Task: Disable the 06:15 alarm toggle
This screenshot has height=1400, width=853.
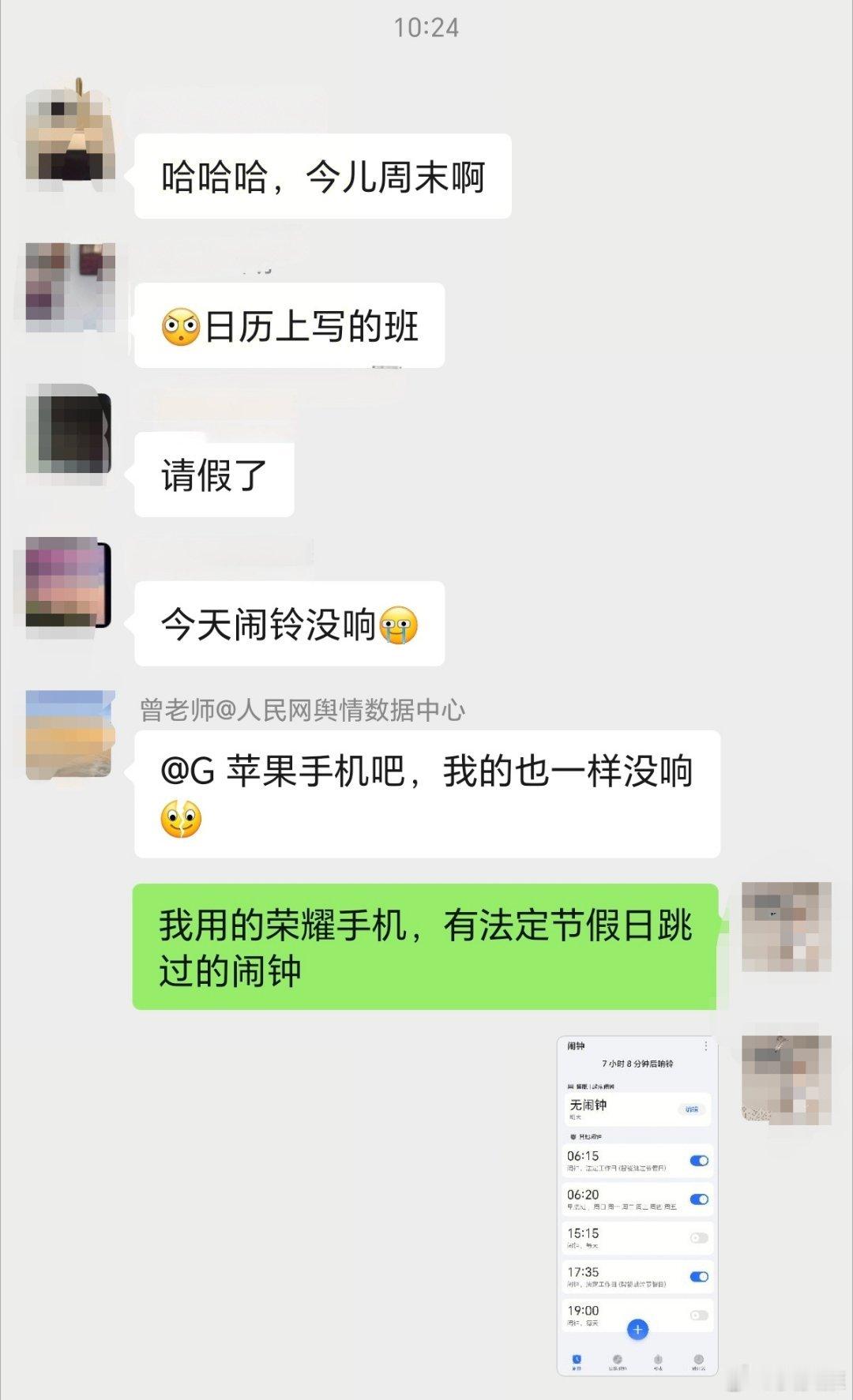Action: click(x=700, y=1160)
